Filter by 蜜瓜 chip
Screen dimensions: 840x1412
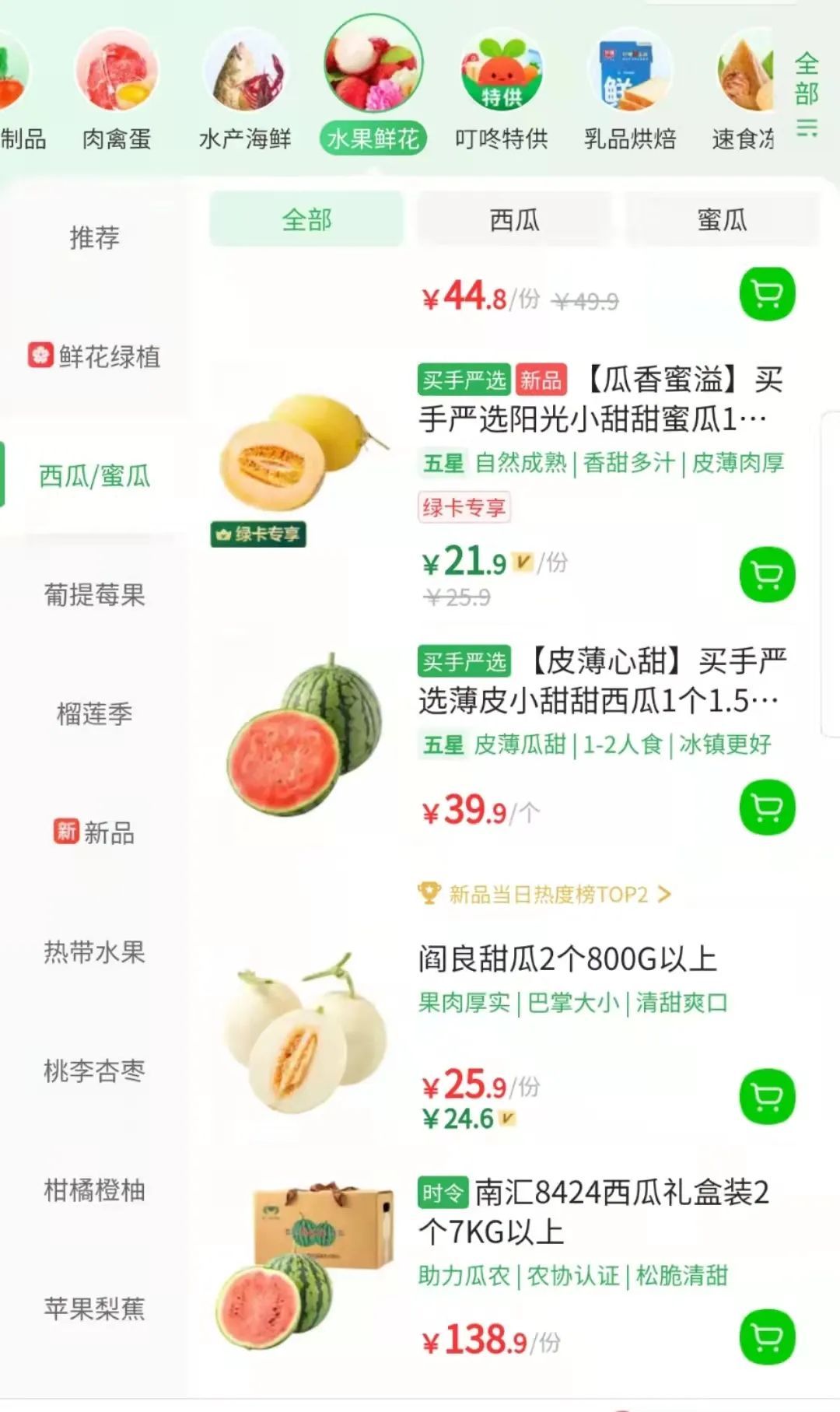tap(722, 220)
